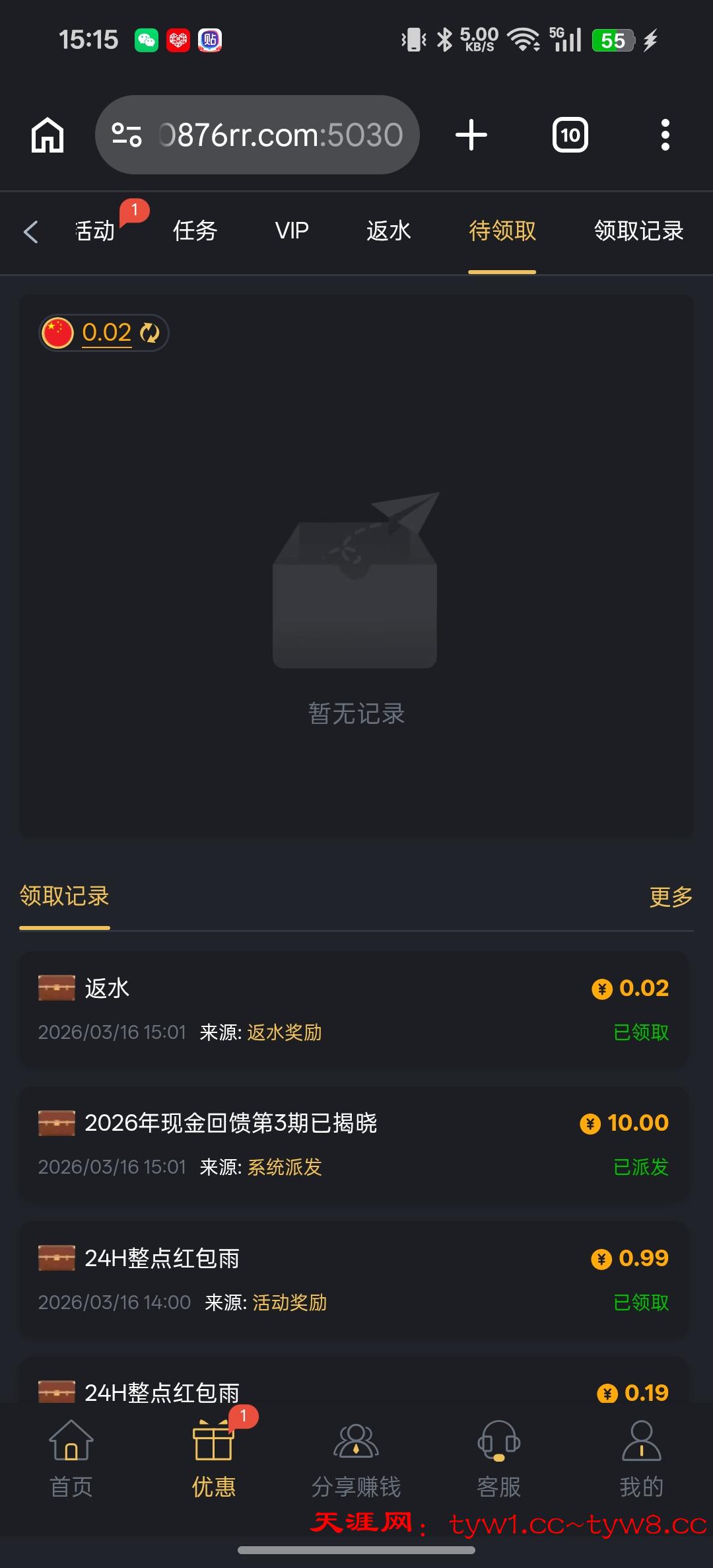Refresh the 0.02 balance
The height and width of the screenshot is (1568, 713).
(150, 333)
